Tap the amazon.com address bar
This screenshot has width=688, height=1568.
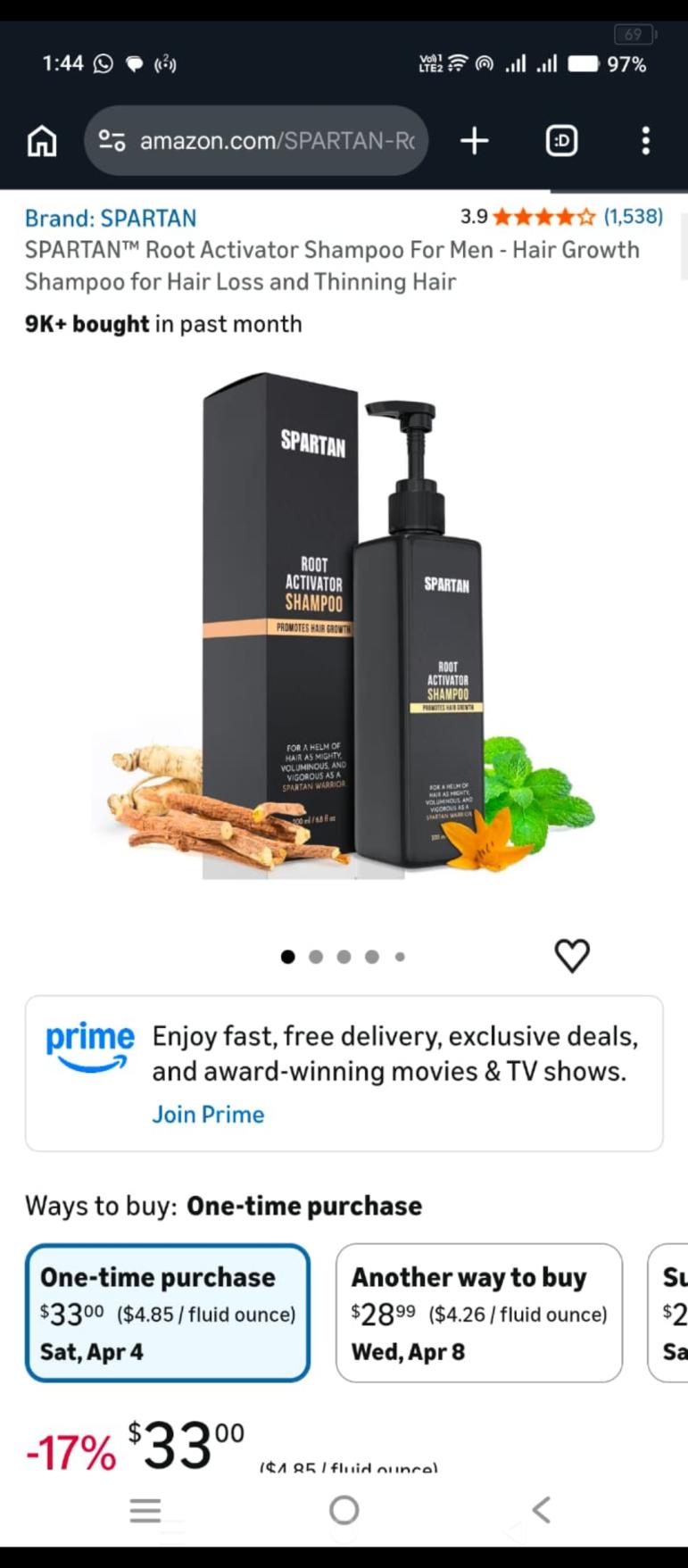coord(268,141)
